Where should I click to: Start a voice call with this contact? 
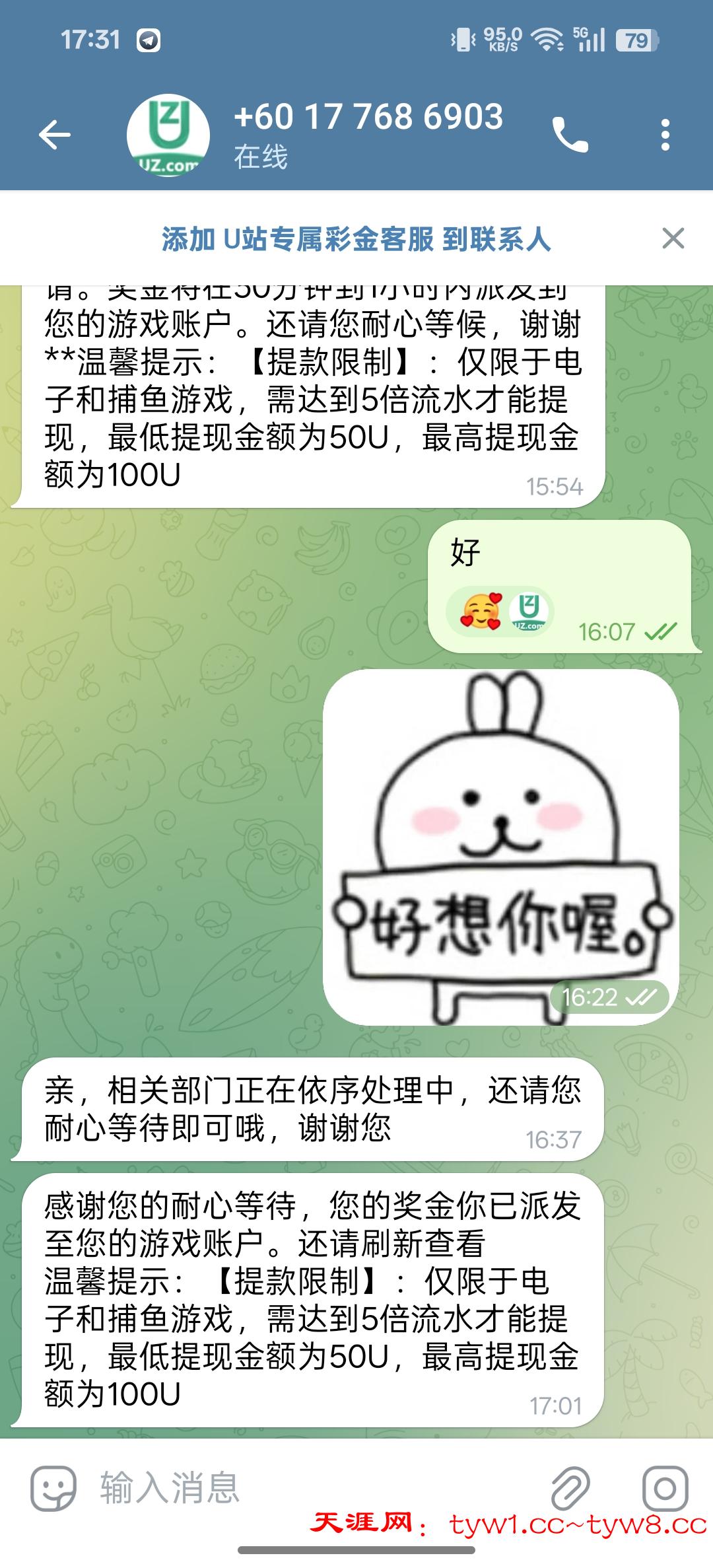pyautogui.click(x=570, y=135)
